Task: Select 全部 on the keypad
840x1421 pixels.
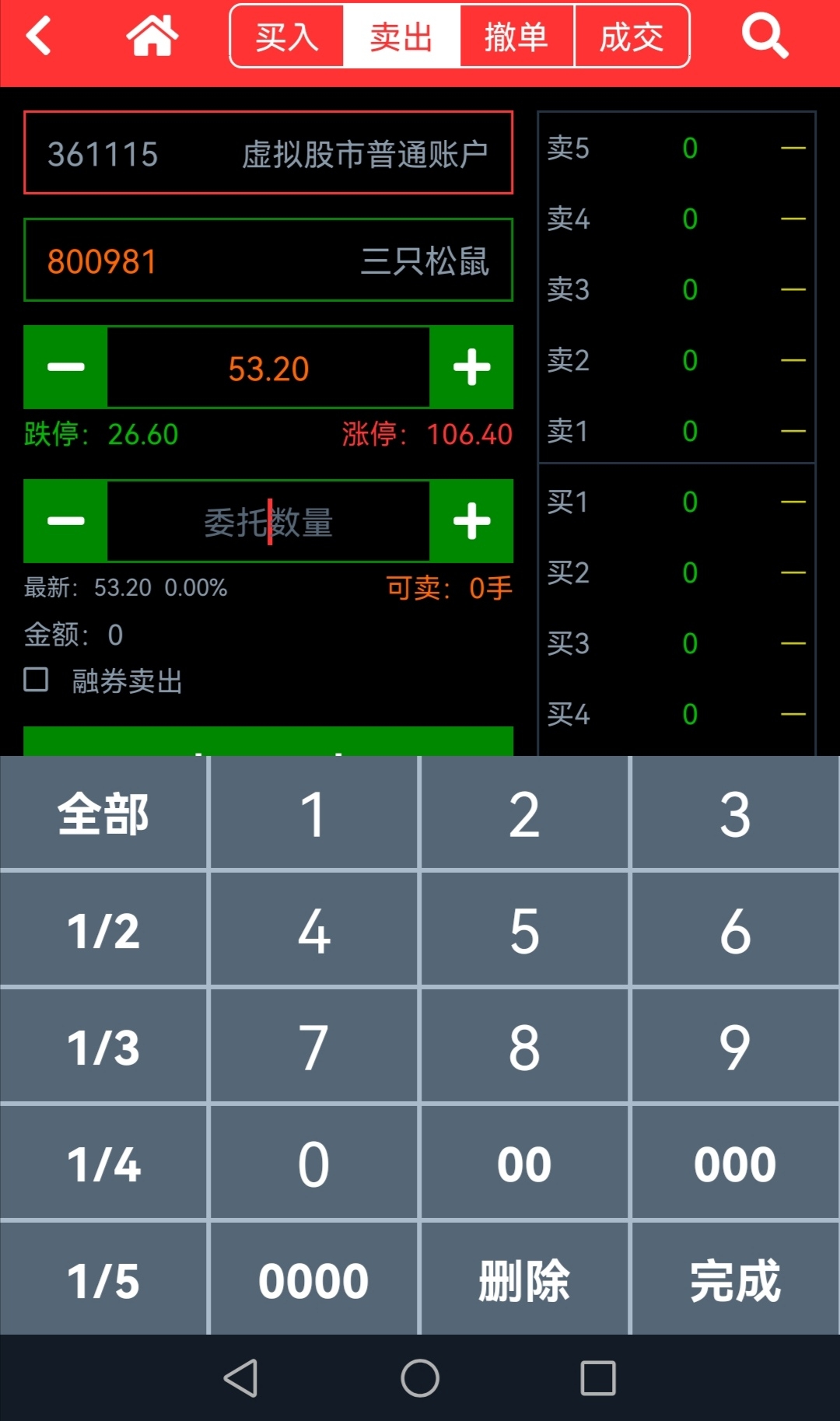Action: coord(103,813)
